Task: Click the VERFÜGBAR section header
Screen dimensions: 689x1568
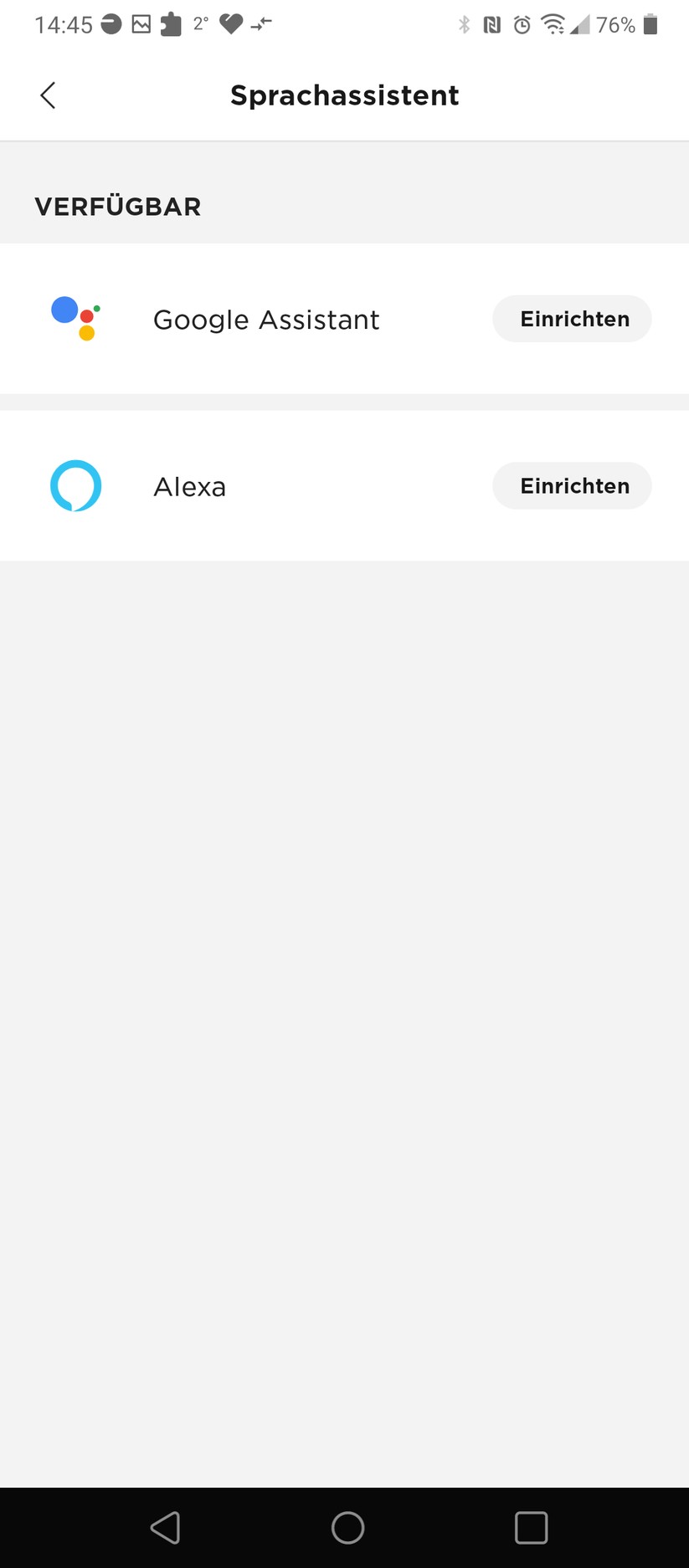Action: 117,206
